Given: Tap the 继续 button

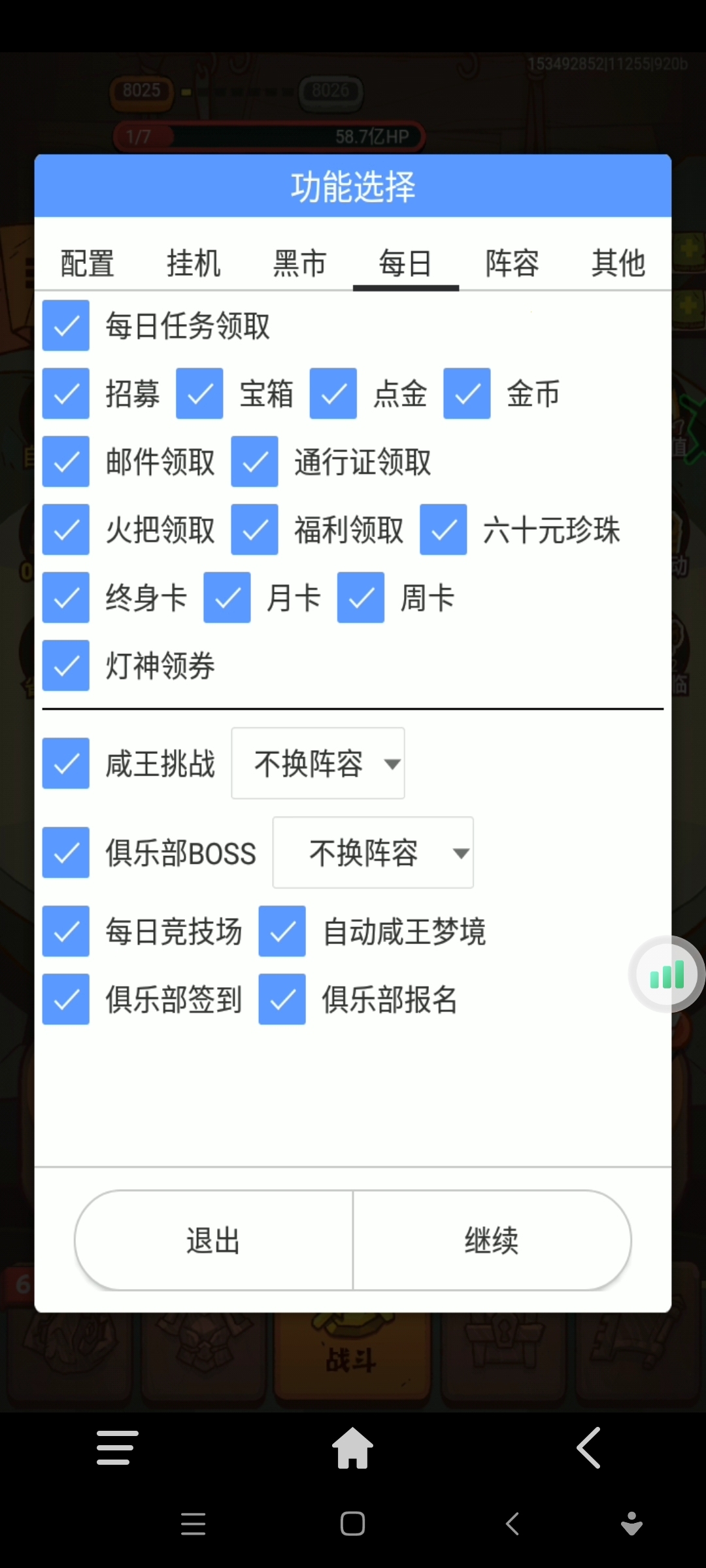Looking at the screenshot, I should [492, 1240].
